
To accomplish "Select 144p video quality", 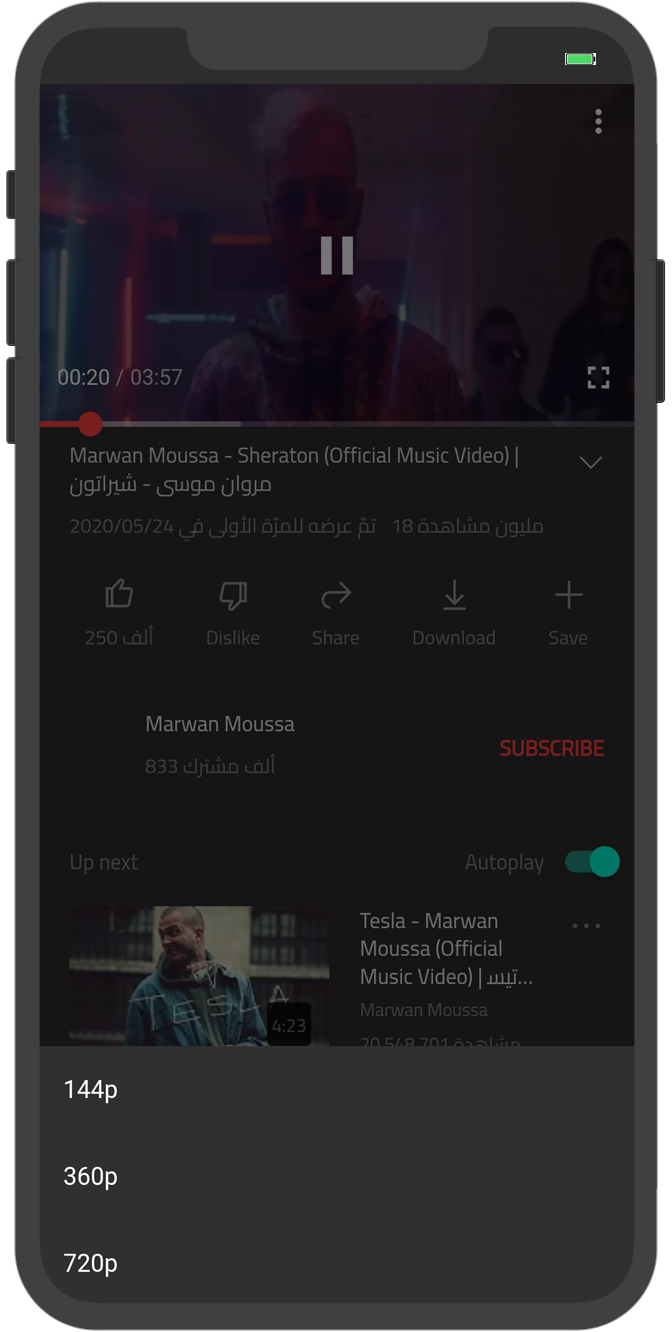I will (x=91, y=1090).
